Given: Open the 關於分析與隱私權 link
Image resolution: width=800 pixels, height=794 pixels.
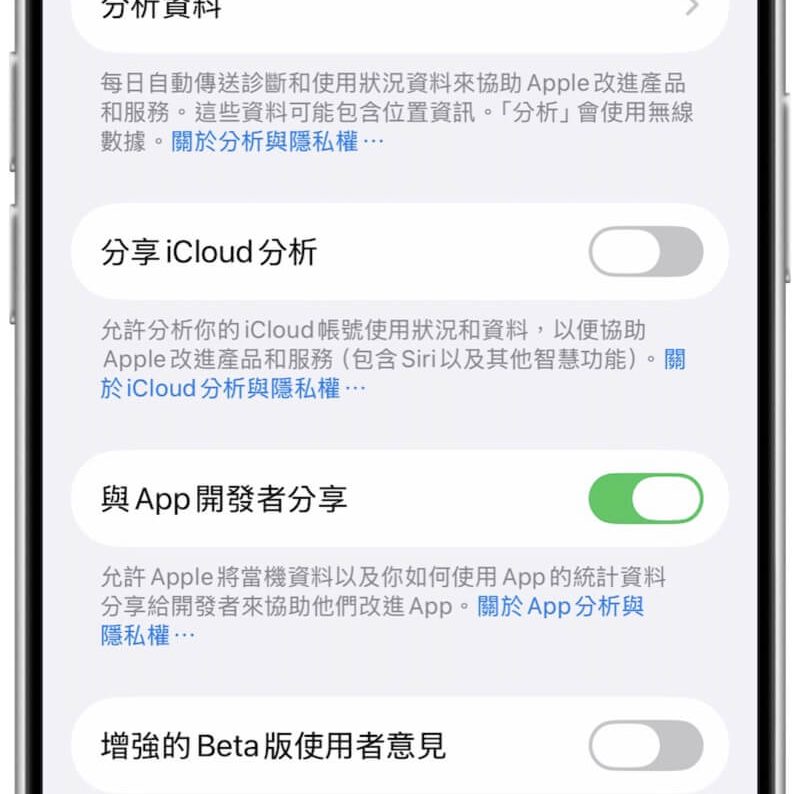Looking at the screenshot, I should coord(277,142).
